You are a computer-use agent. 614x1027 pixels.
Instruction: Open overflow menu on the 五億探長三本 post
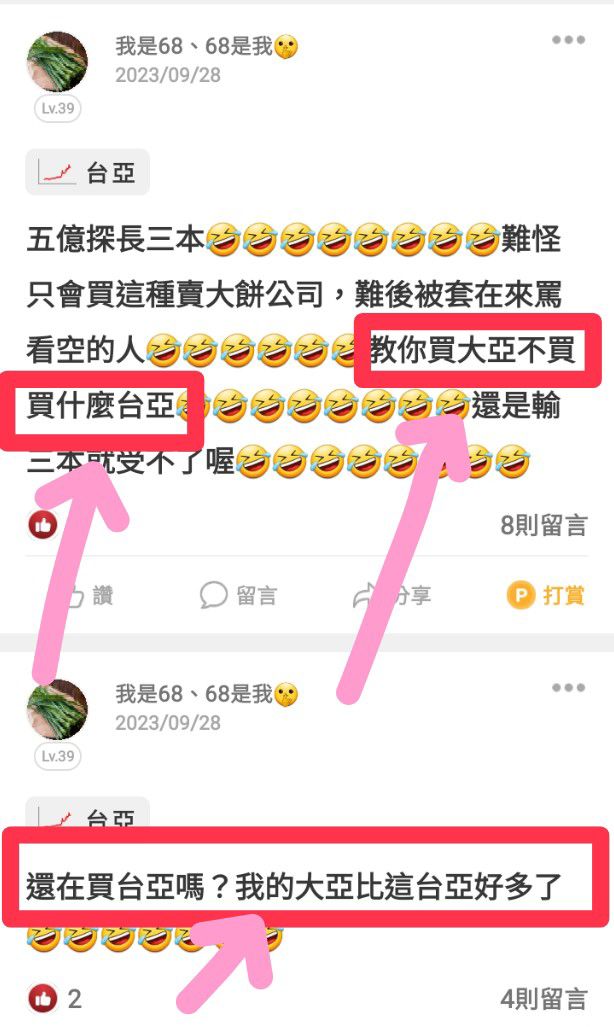[x=568, y=40]
